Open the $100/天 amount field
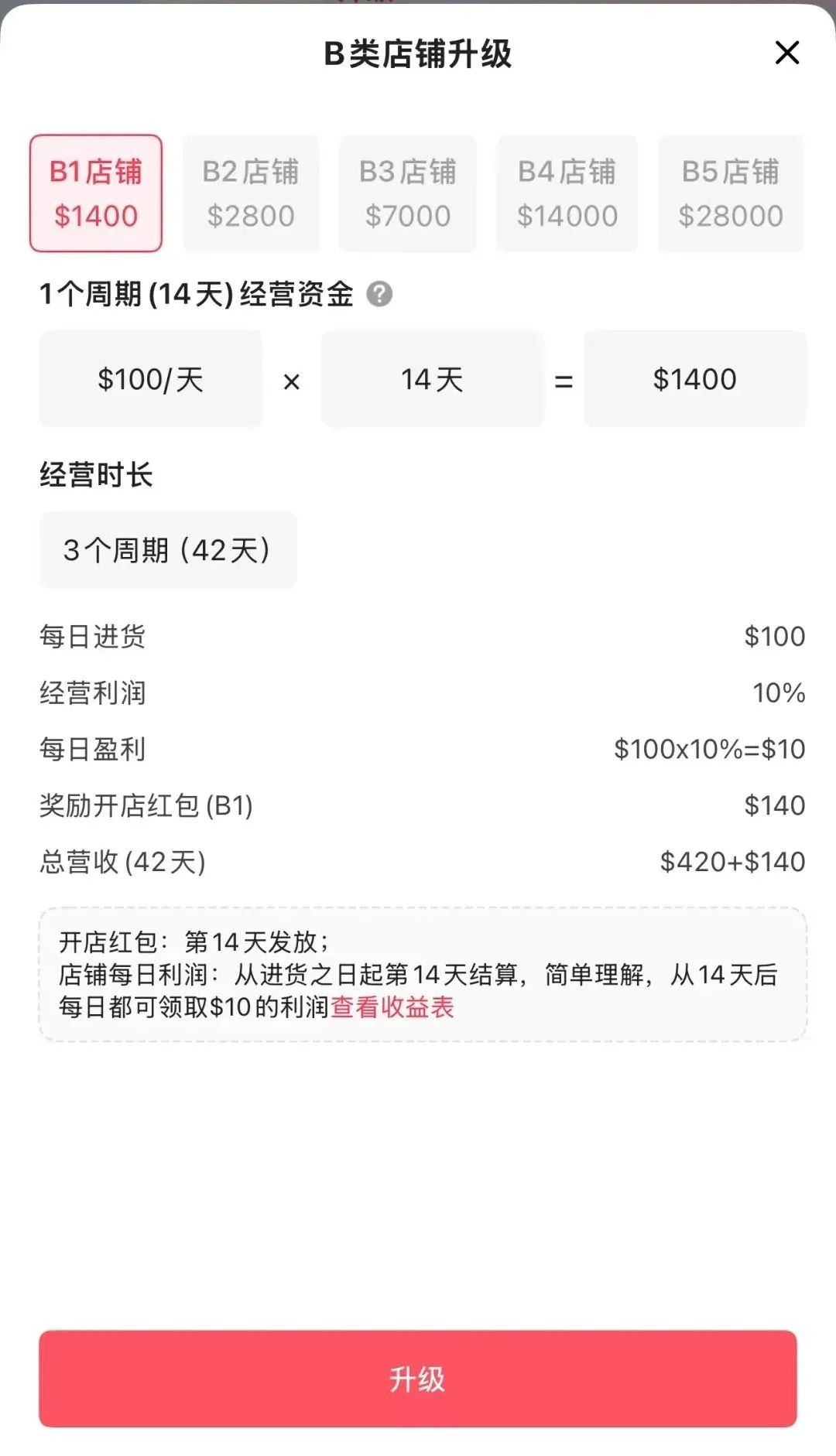Viewport: 836px width, 1456px height. (x=150, y=379)
